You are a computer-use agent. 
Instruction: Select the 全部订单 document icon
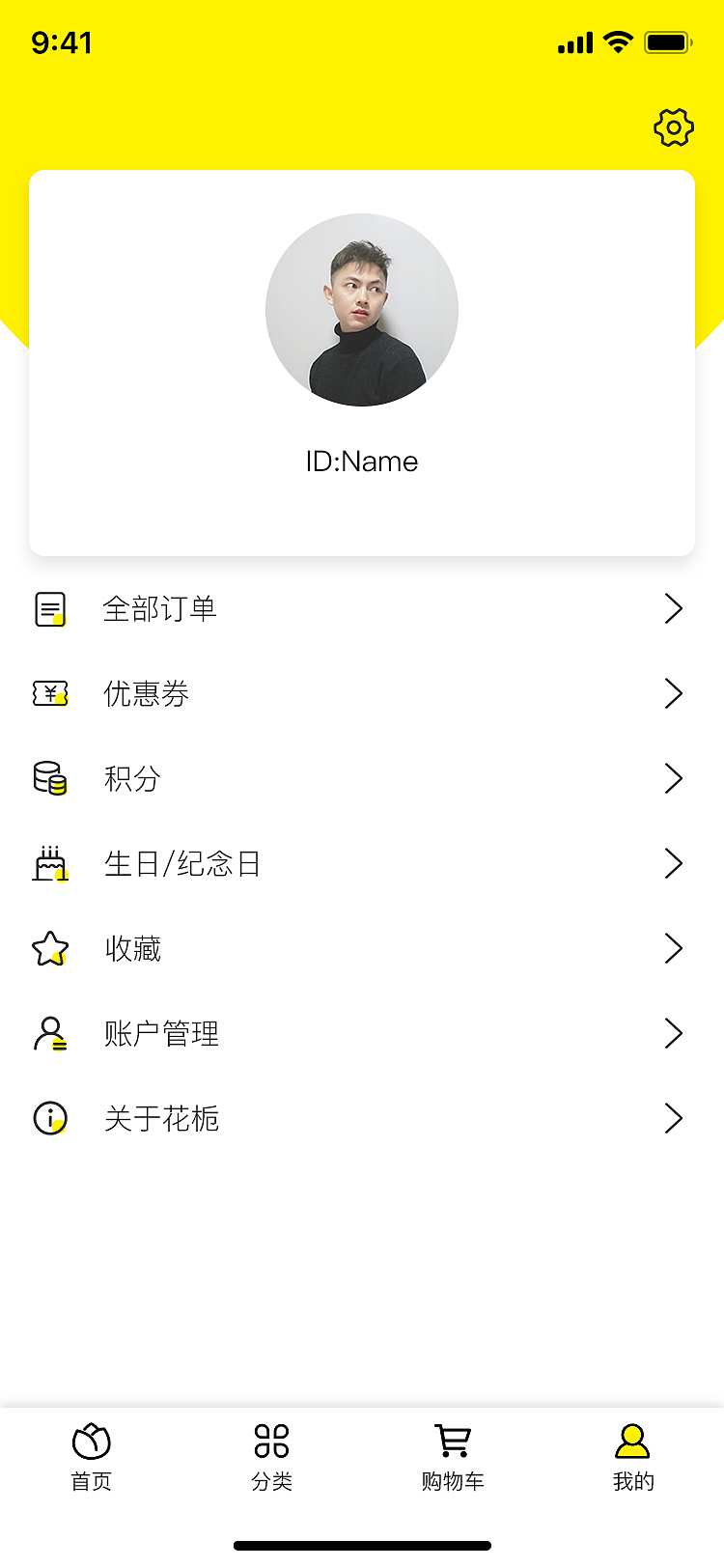click(49, 608)
